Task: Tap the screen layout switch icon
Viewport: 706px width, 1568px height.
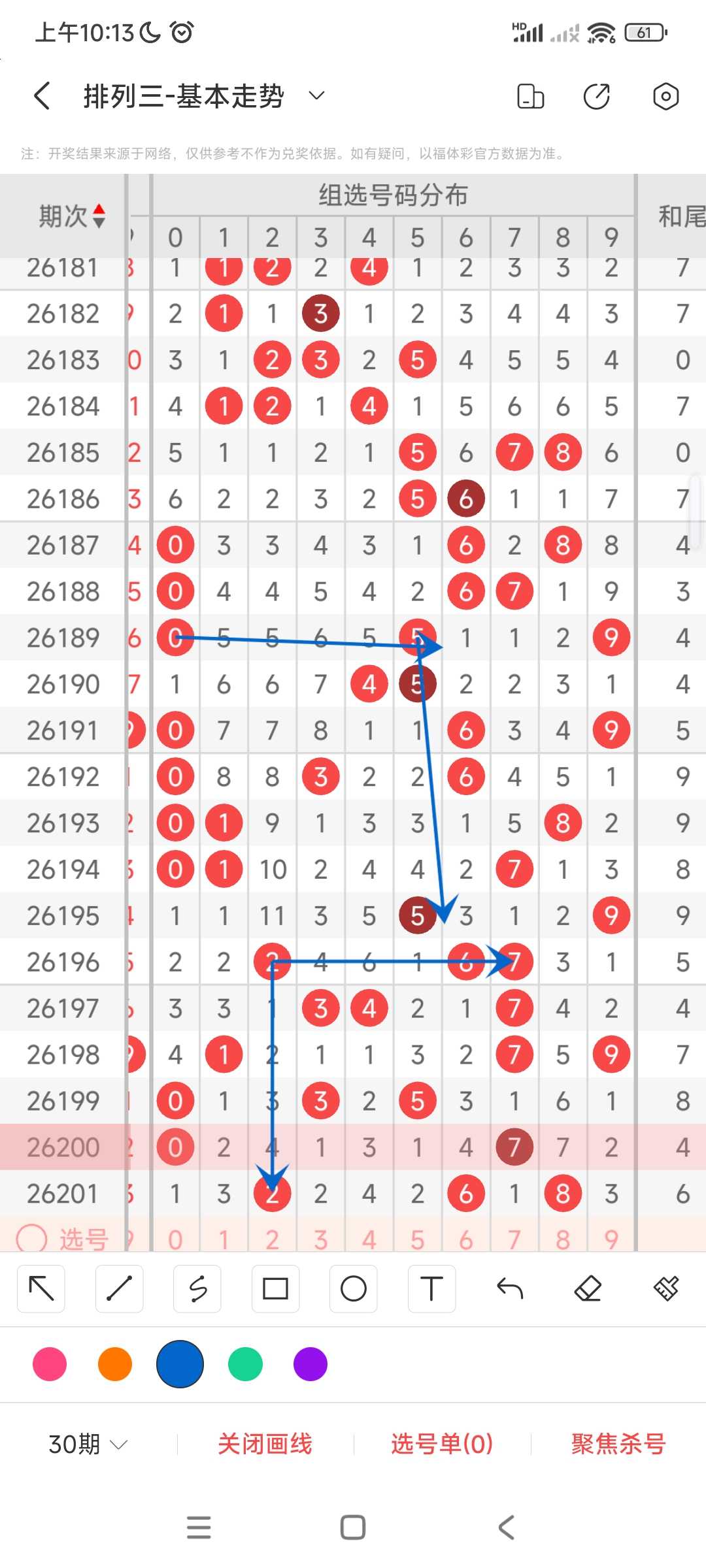Action: [530, 96]
